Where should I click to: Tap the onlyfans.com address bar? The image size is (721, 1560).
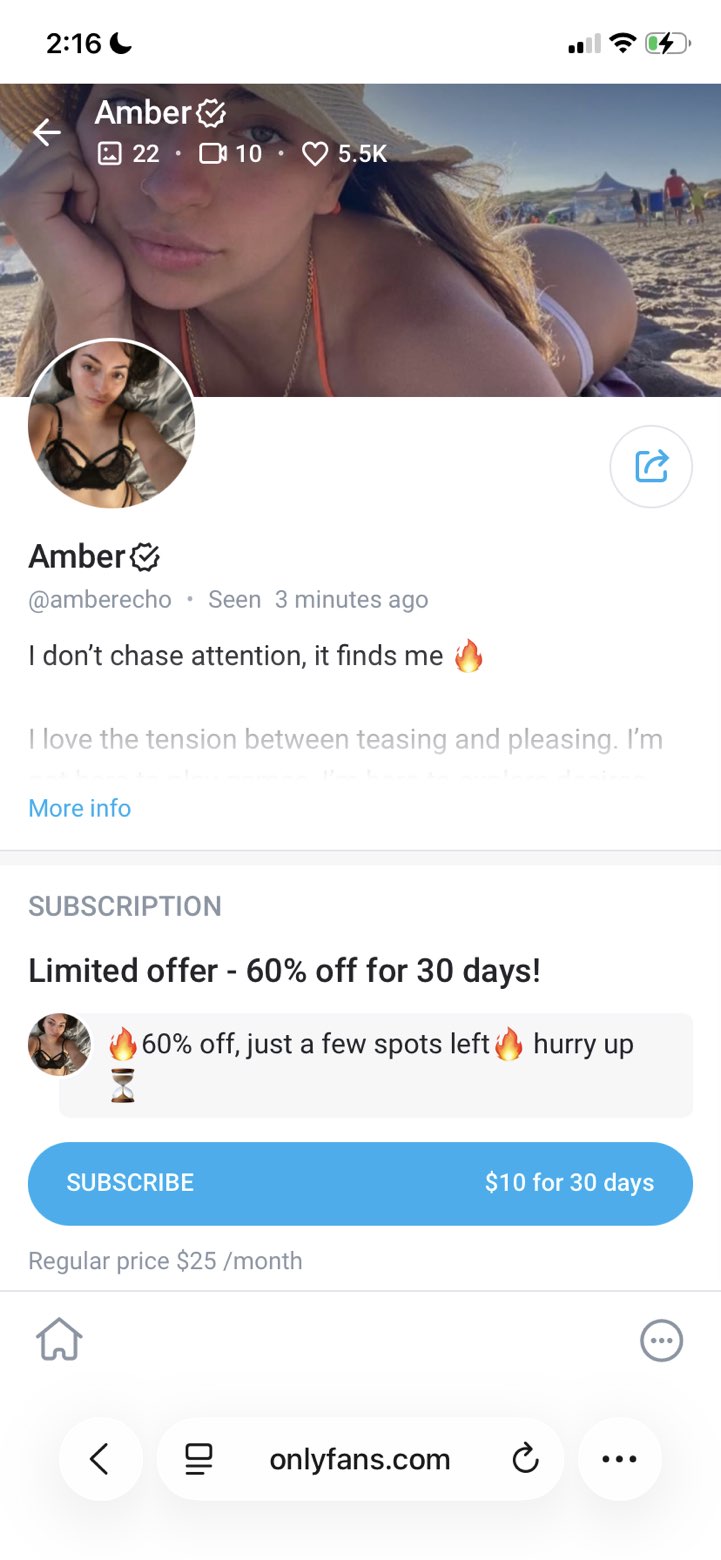coord(360,1460)
